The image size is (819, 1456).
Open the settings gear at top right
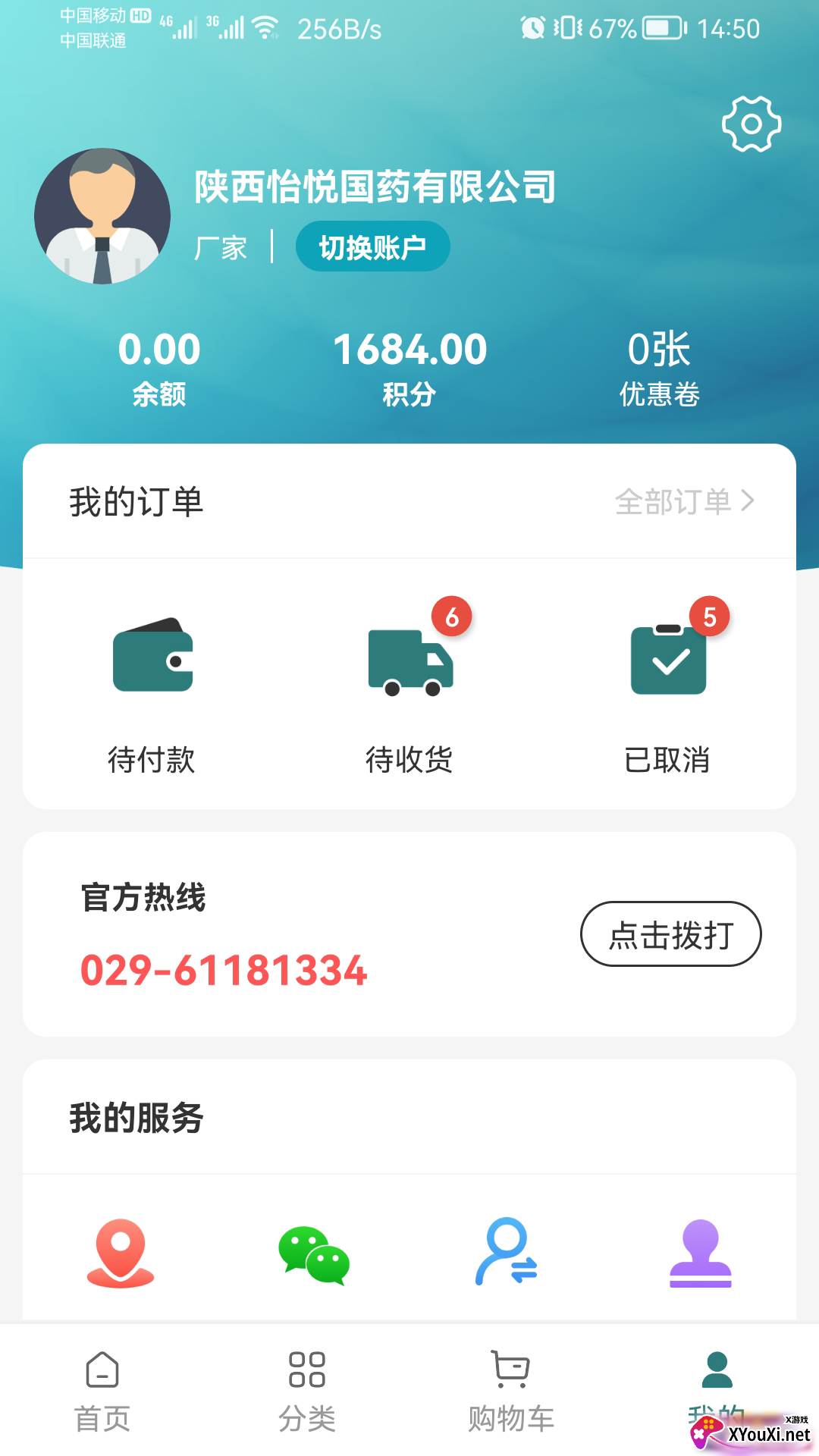click(752, 124)
